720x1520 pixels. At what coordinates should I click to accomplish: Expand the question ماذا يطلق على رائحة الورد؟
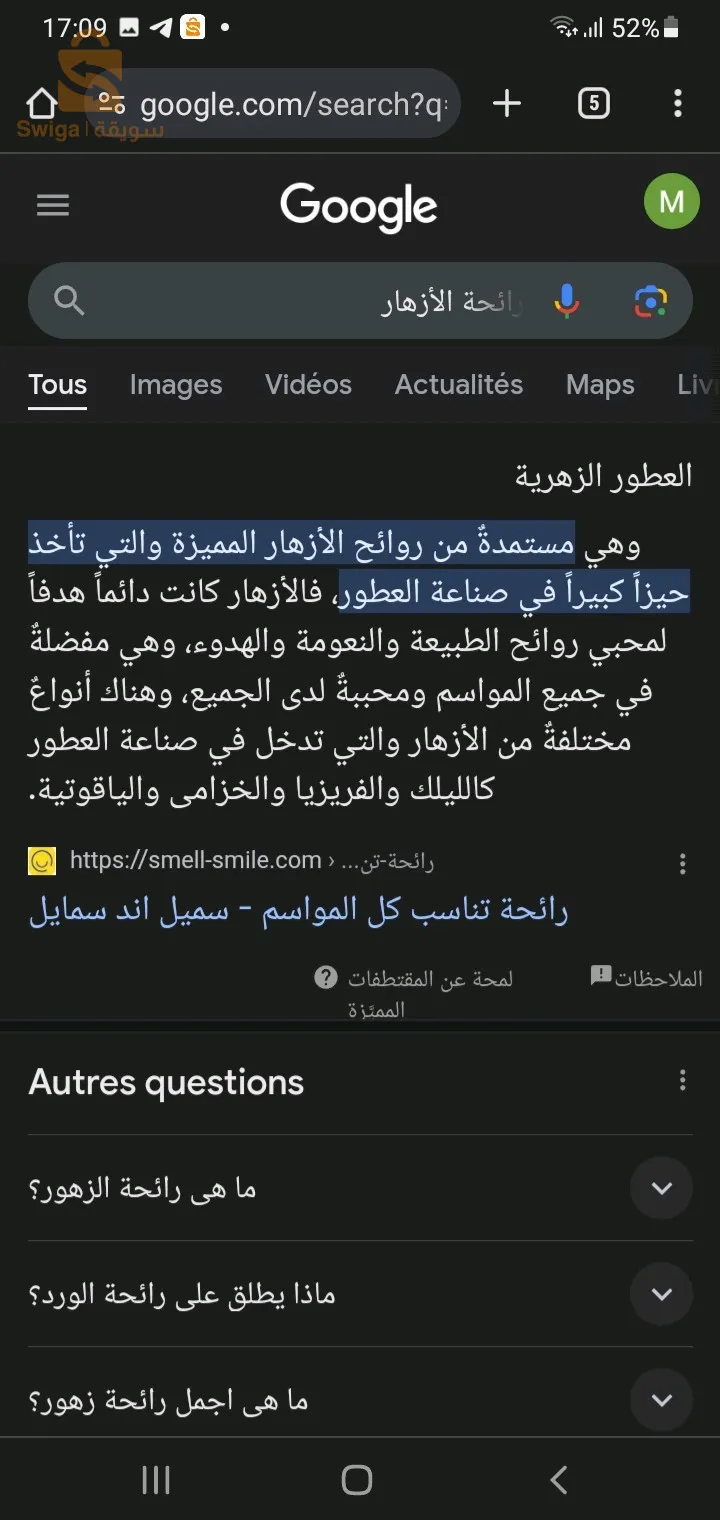[360, 1294]
